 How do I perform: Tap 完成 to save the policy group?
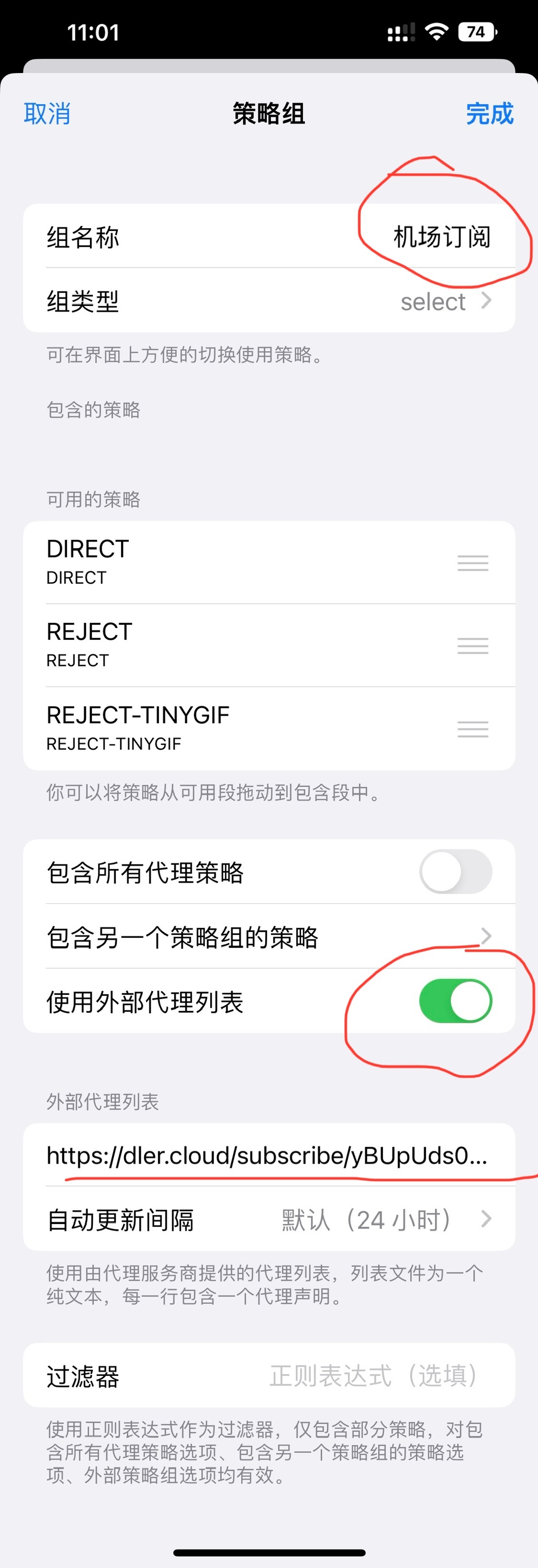[x=489, y=114]
